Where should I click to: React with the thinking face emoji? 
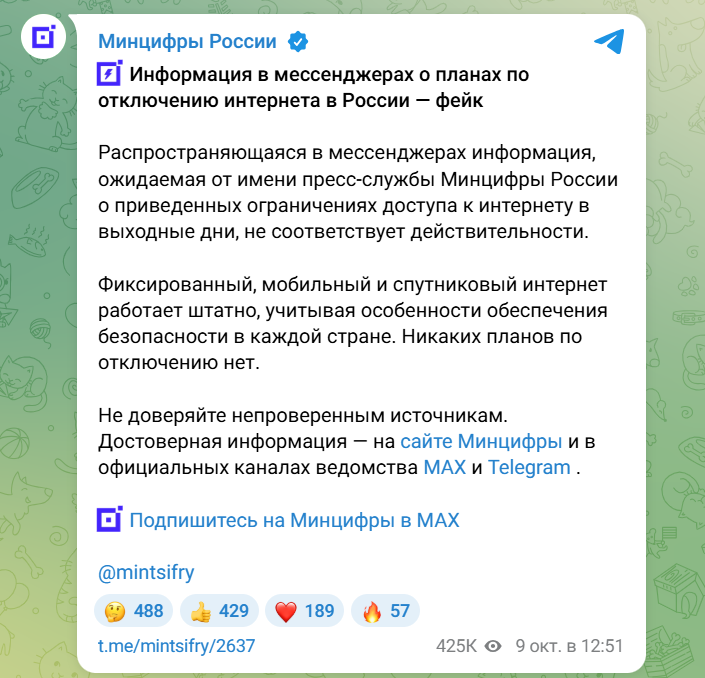(135, 611)
